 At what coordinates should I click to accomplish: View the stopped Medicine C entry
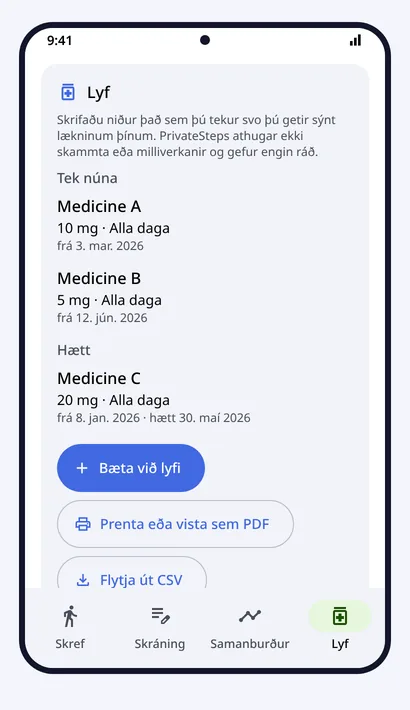pos(205,397)
